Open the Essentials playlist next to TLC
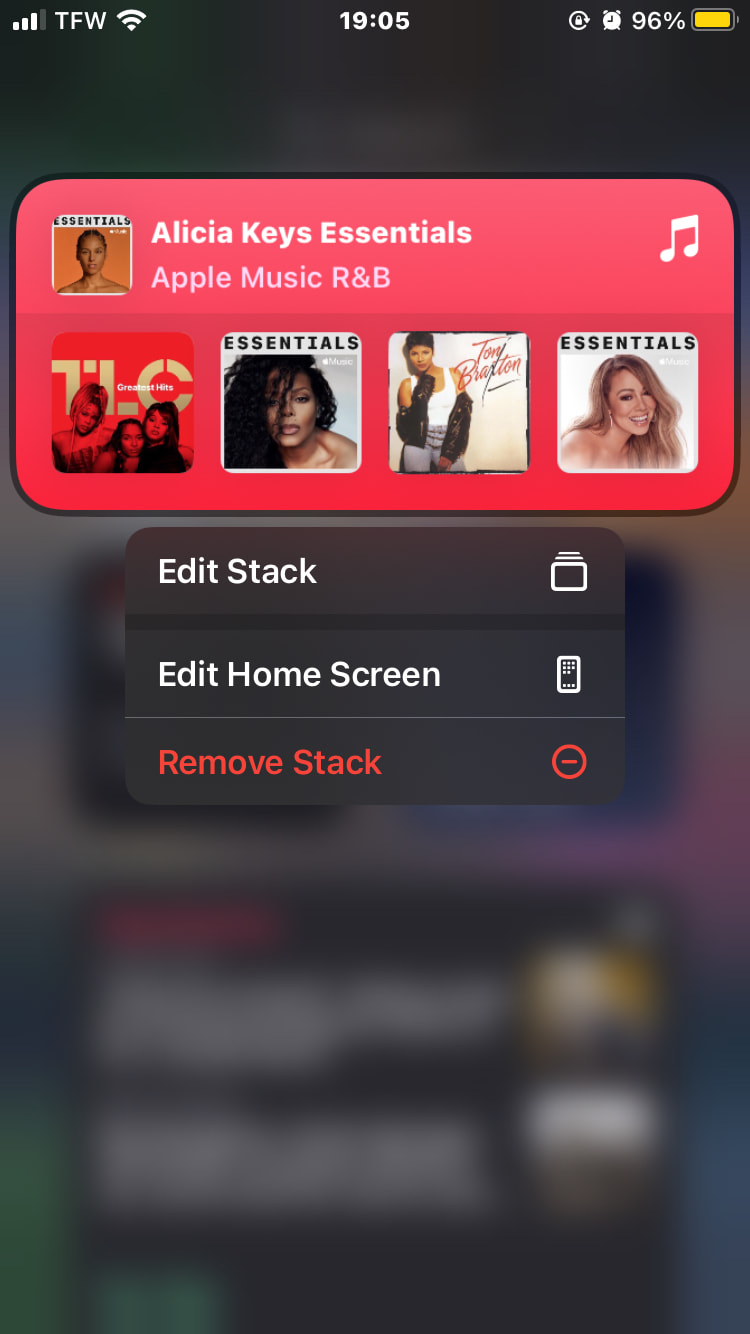750x1334 pixels. [290, 402]
